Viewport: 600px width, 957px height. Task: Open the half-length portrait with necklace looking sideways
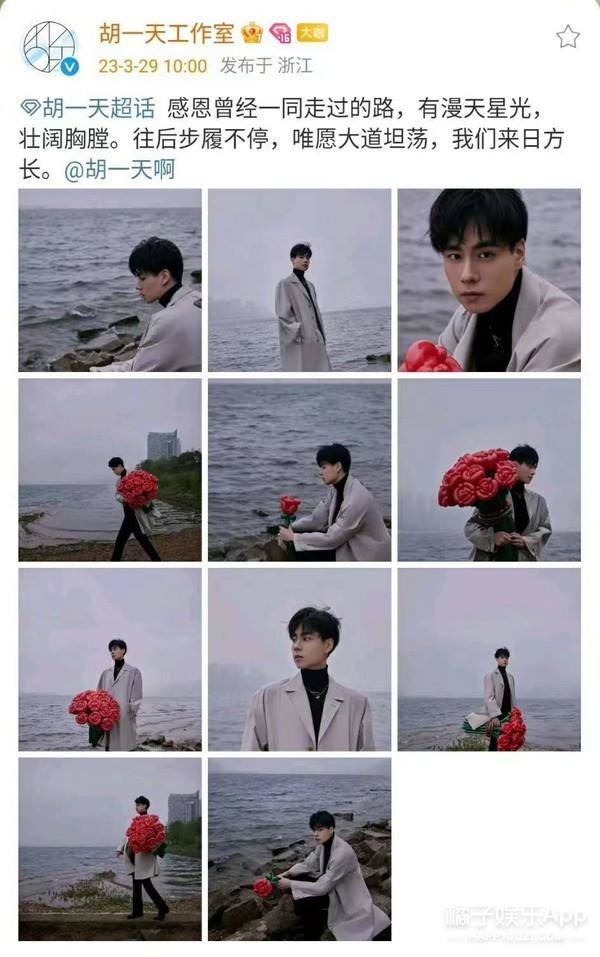(x=299, y=659)
